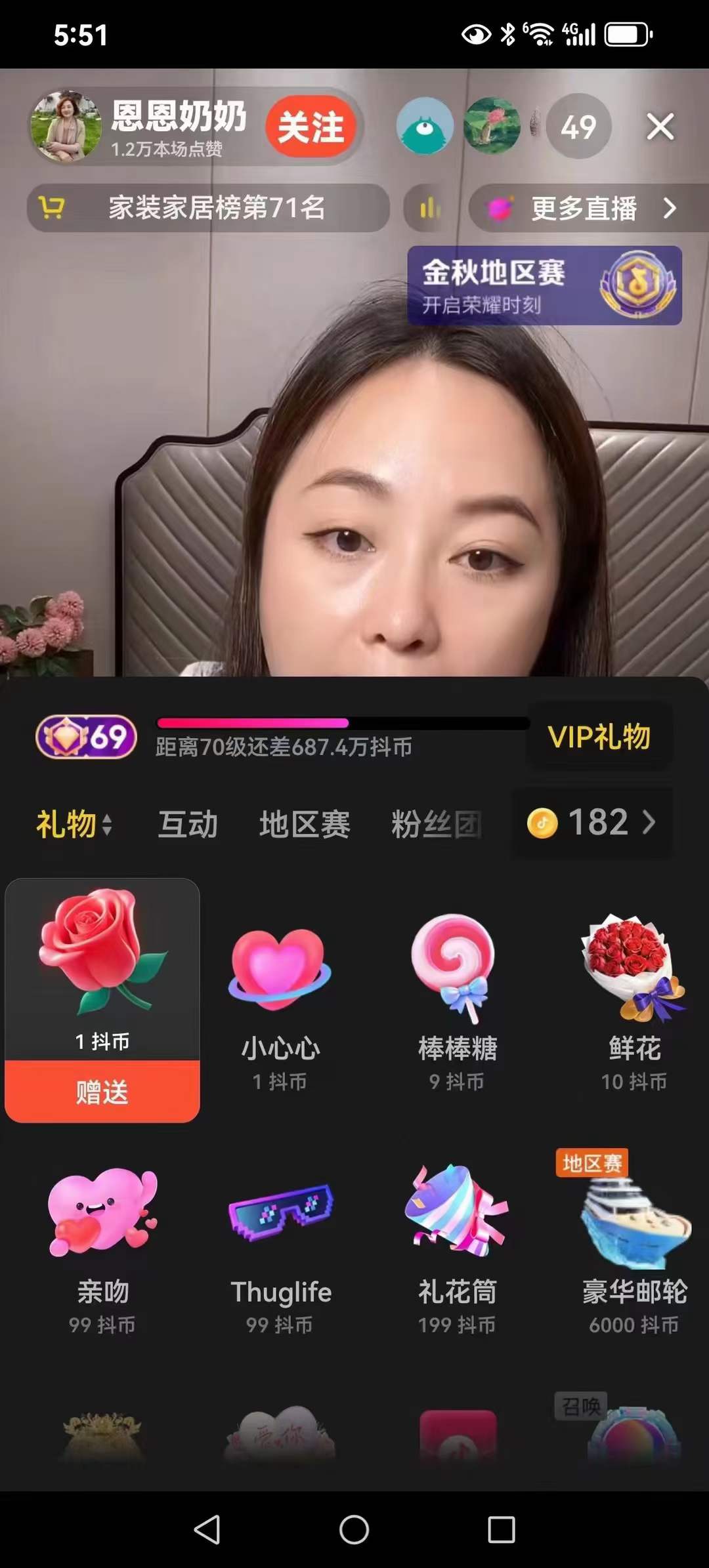
Task: Switch to the 互动 tab
Action: 187,824
